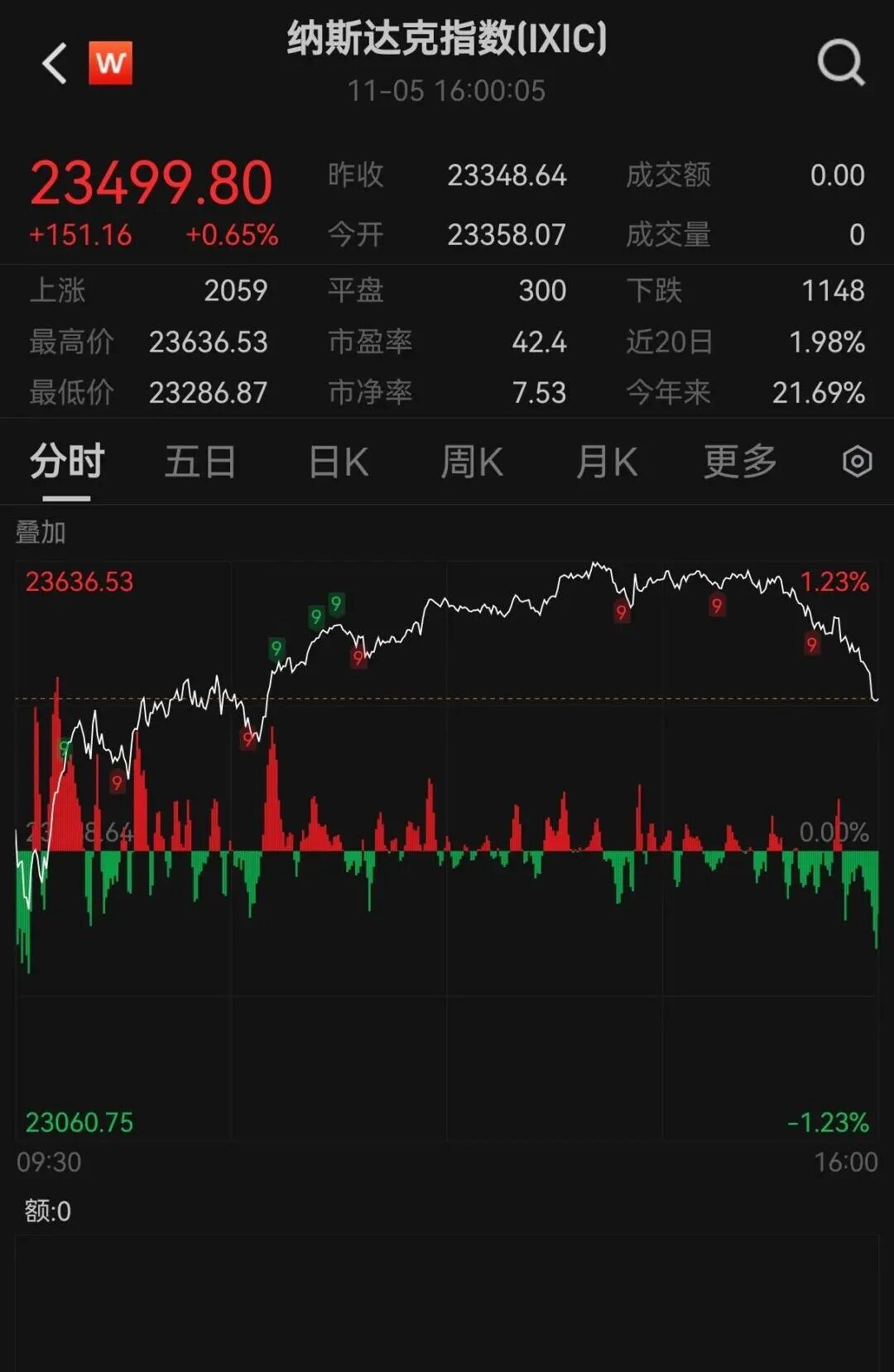The height and width of the screenshot is (1372, 894).
Task: Switch to the 日K chart tab
Action: point(339,462)
